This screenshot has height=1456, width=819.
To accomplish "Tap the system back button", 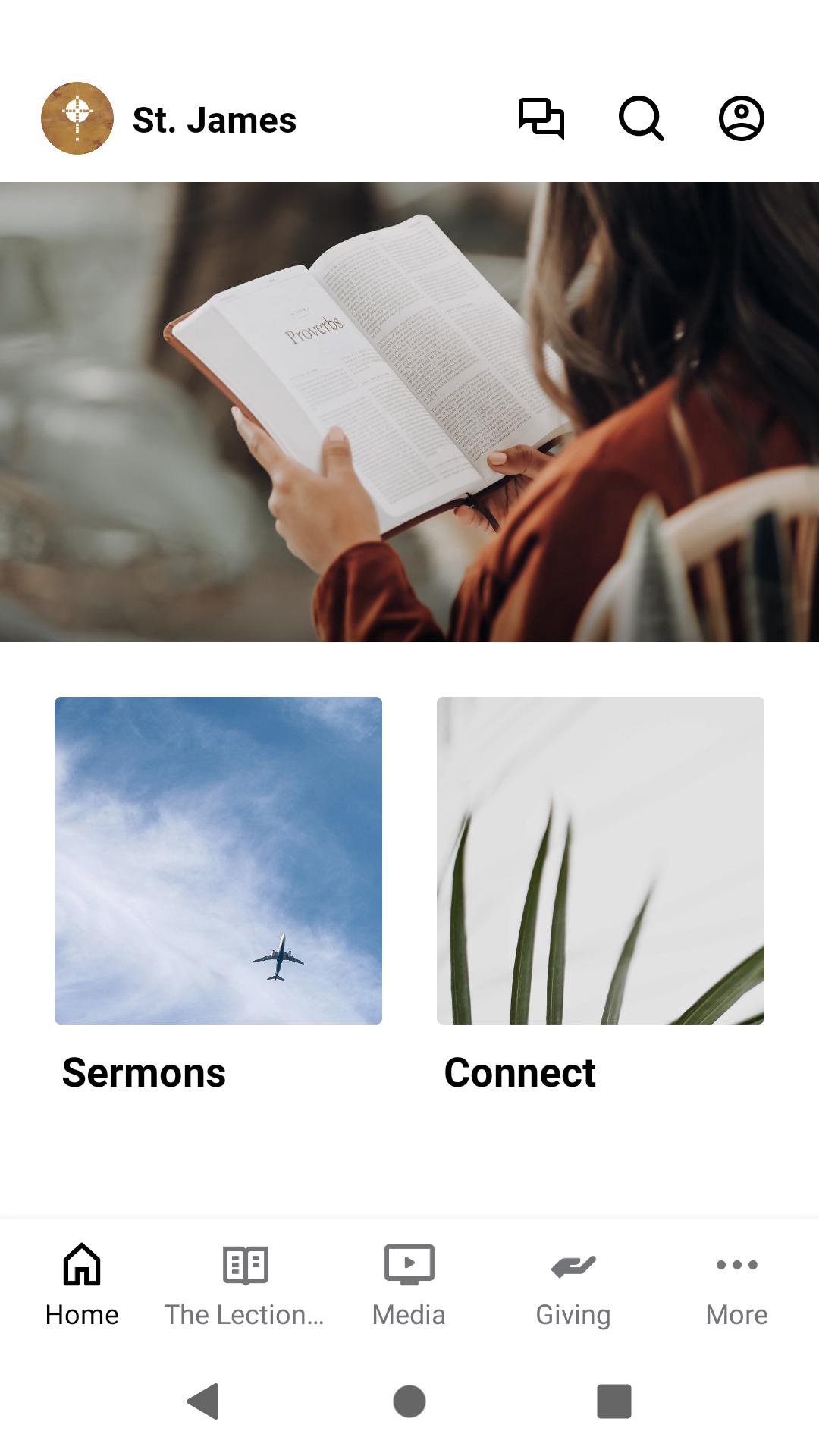I will pyautogui.click(x=203, y=1401).
